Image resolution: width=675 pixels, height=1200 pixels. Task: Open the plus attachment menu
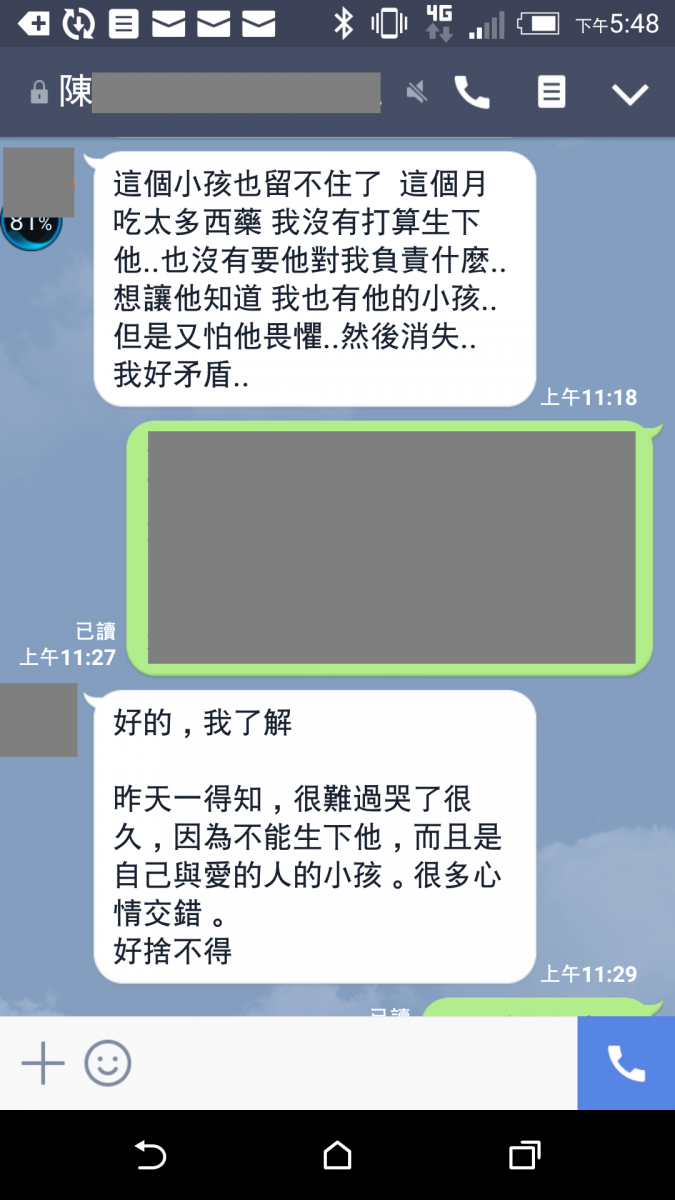pyautogui.click(x=43, y=1063)
